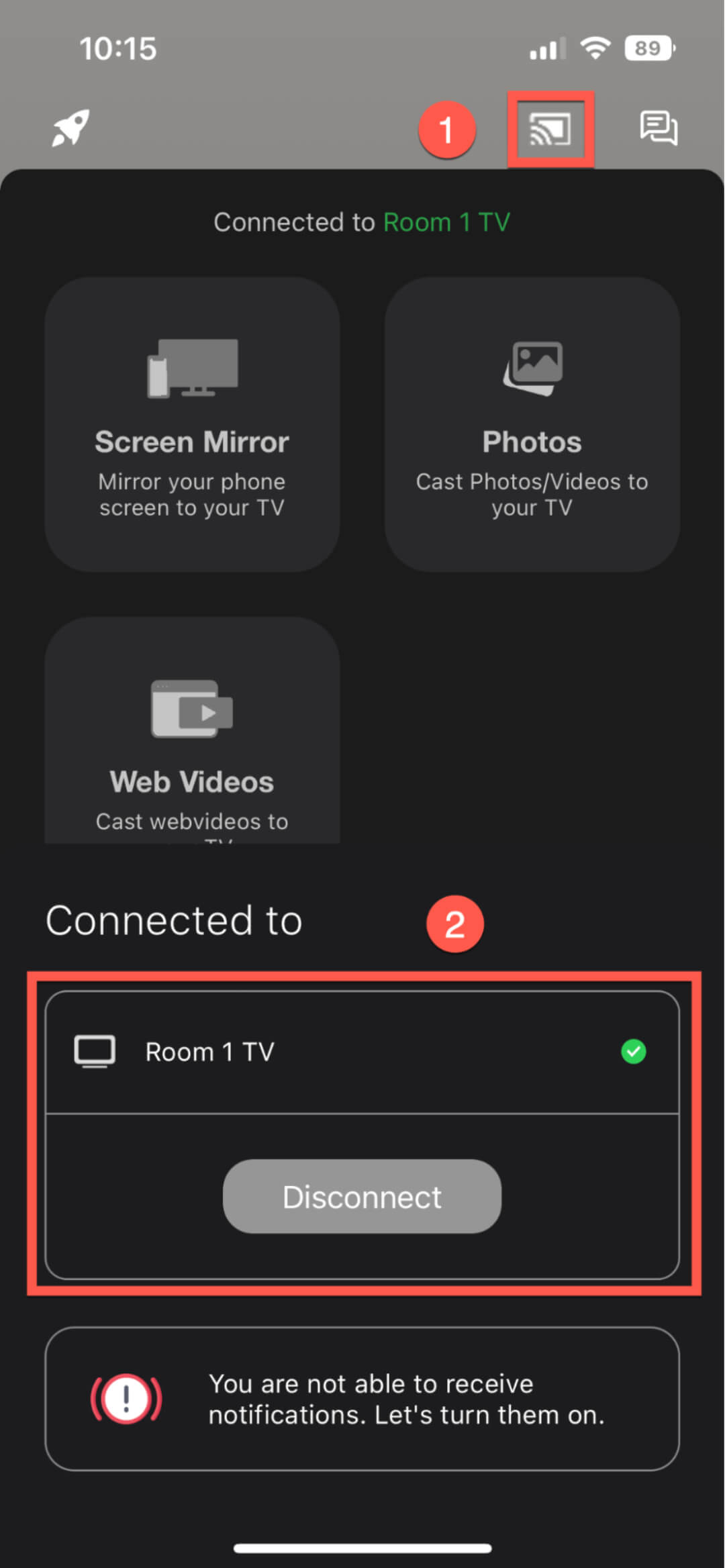Open the Screen Mirror card
The width and height of the screenshot is (725, 1568).
[x=192, y=424]
